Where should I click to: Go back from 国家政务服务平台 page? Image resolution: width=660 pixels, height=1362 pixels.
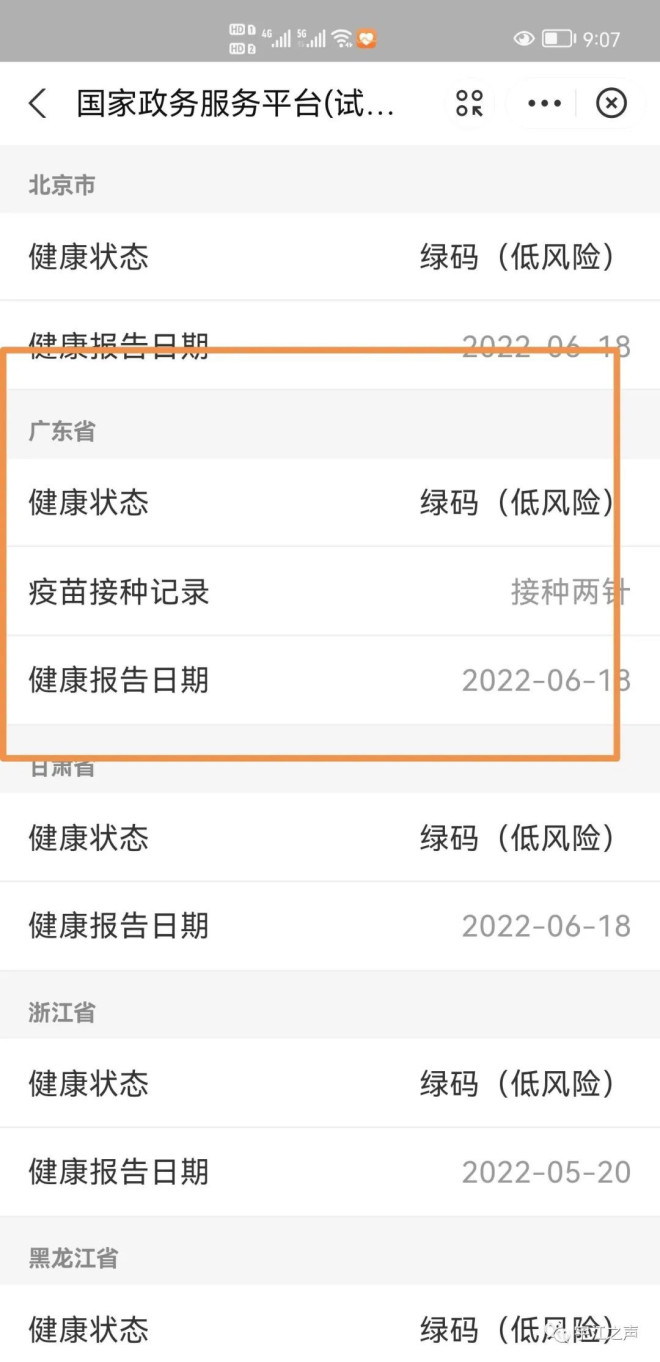tap(38, 103)
